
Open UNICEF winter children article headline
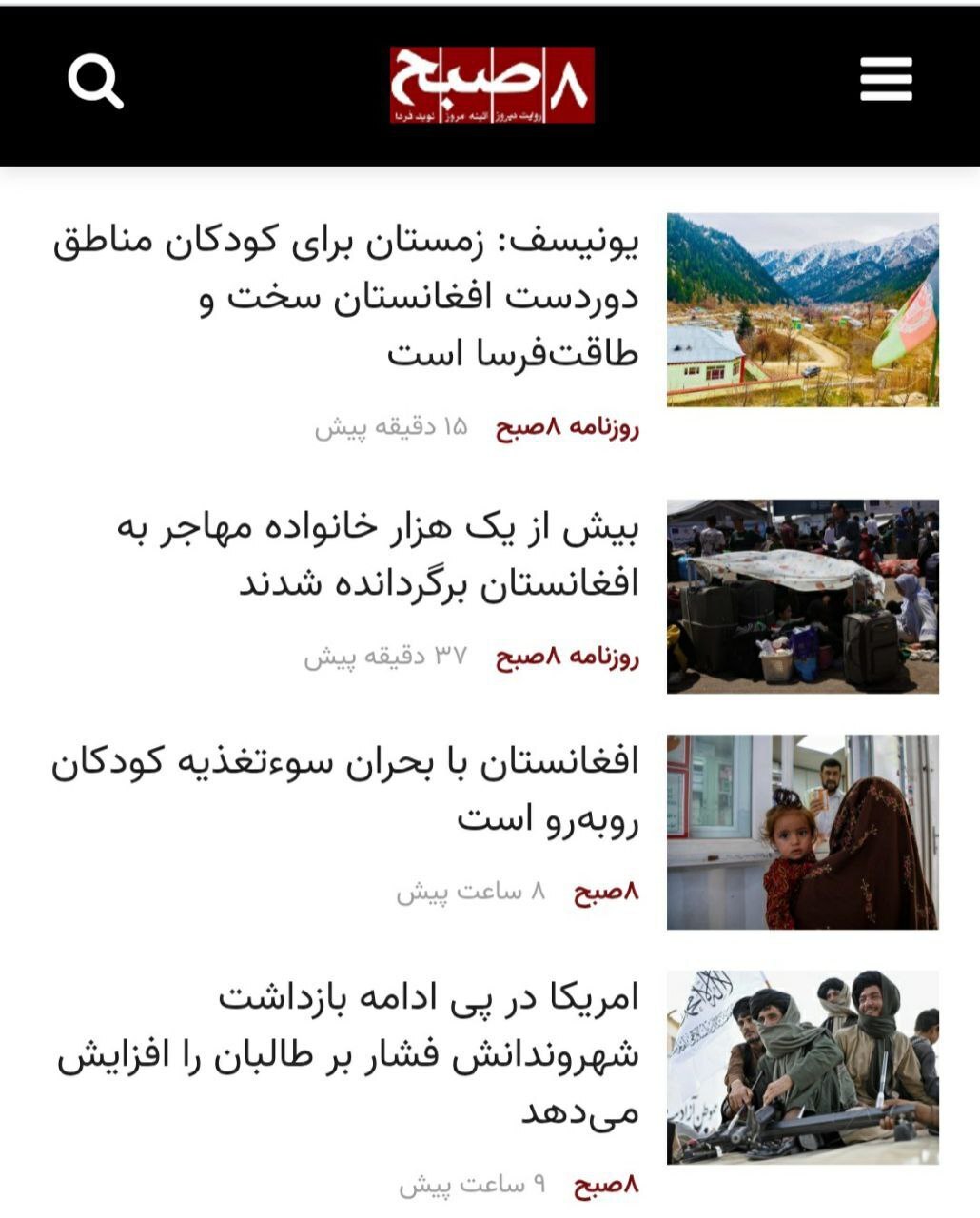[x=345, y=298]
